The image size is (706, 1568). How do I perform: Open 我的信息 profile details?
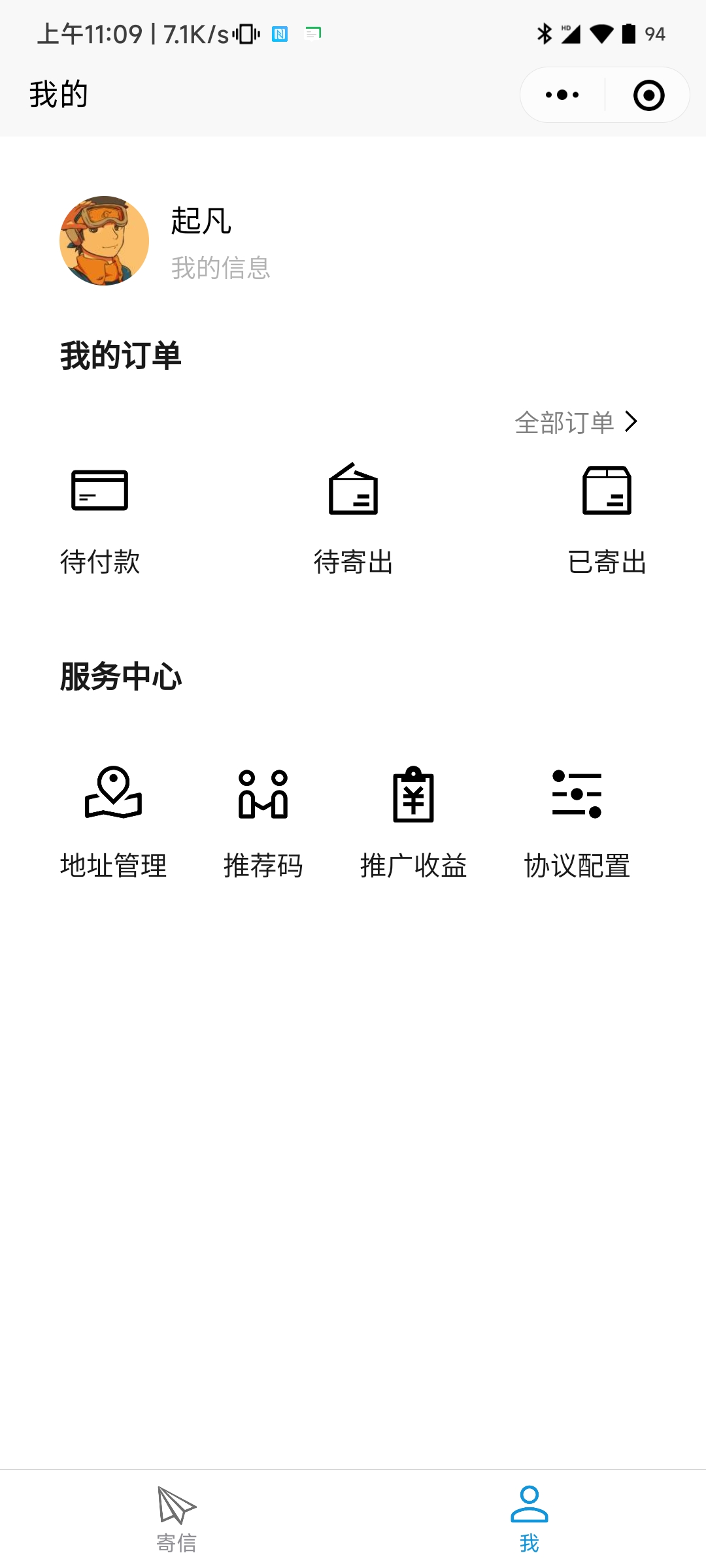[x=220, y=268]
